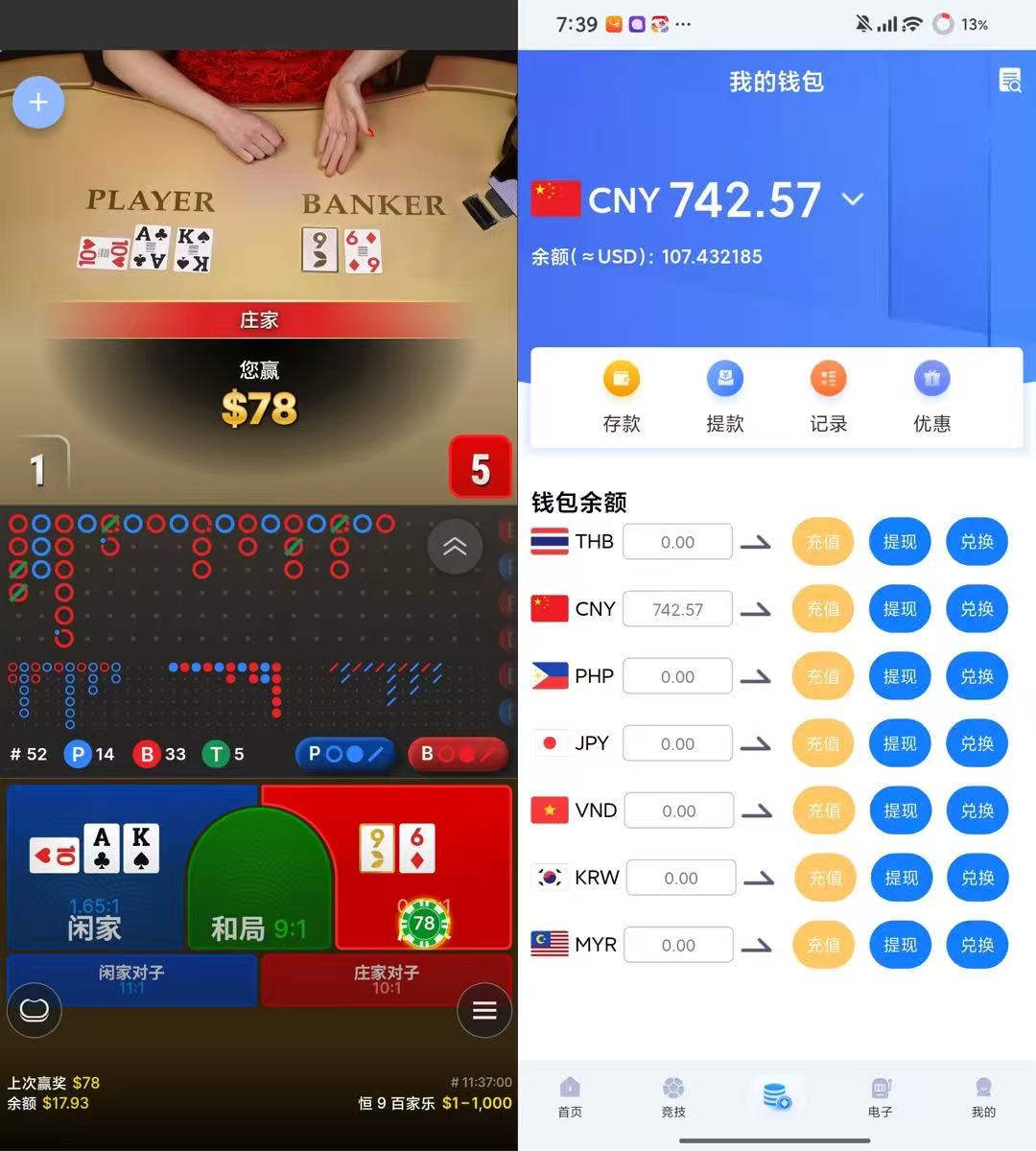
Task: Expand the floating plus button in the game
Action: click(38, 102)
